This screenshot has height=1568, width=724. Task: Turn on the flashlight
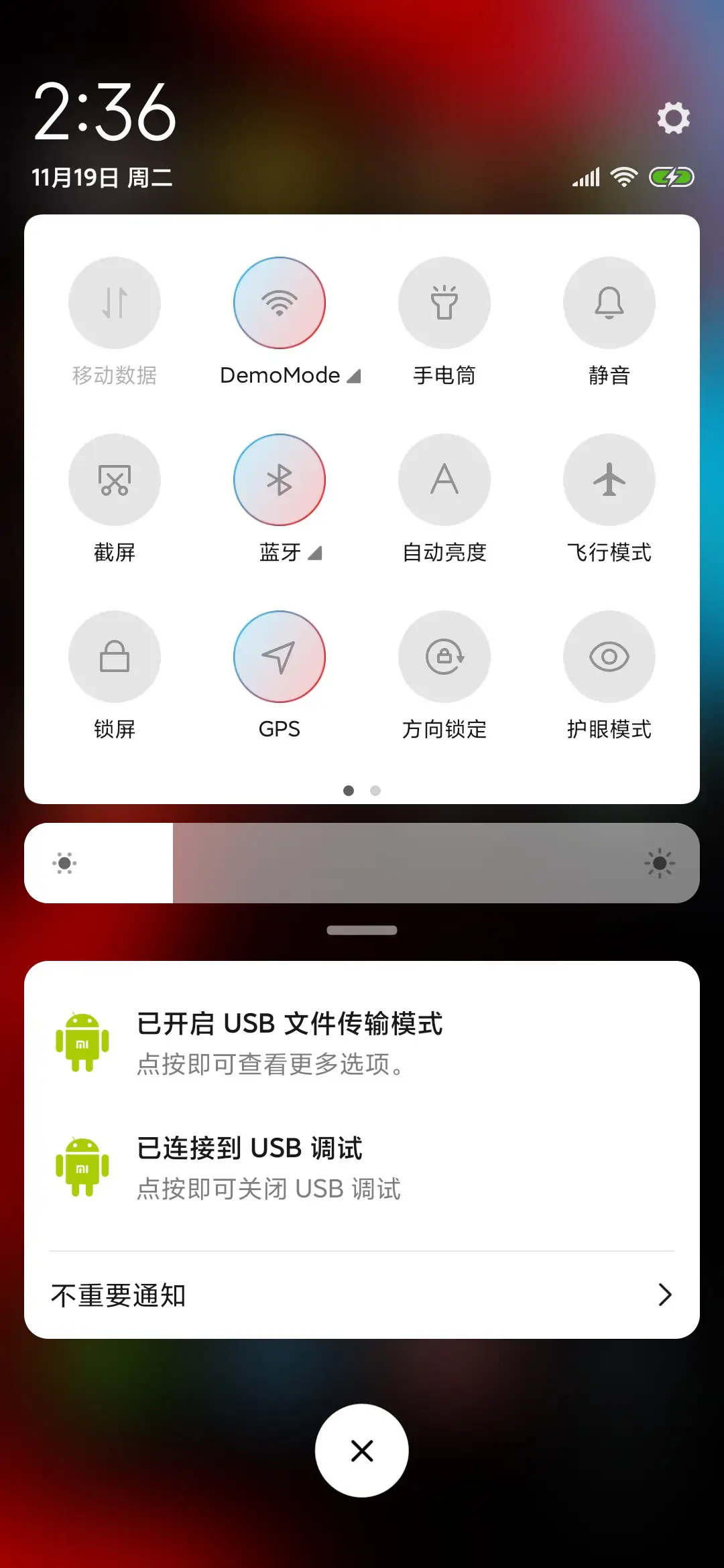point(444,303)
